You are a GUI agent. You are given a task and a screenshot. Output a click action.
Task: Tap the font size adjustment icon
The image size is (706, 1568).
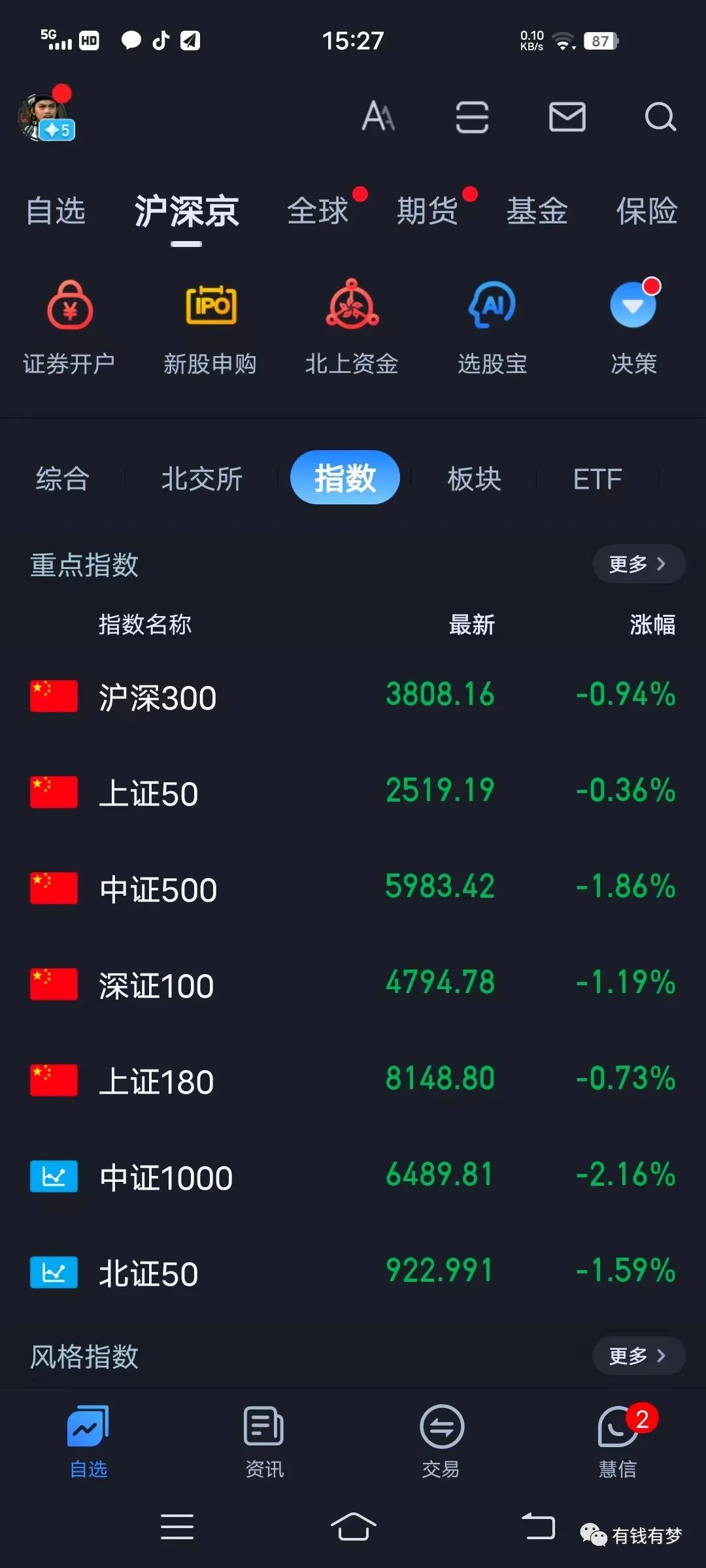378,116
